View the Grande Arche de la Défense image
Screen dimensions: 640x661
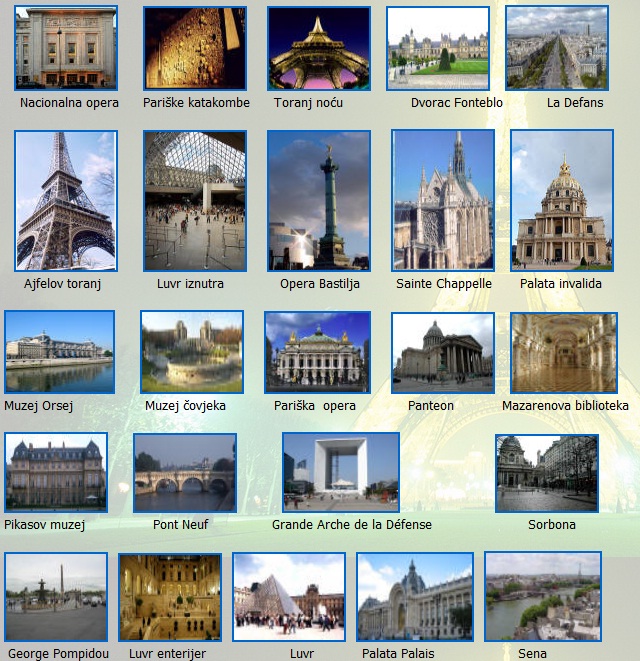pos(341,472)
